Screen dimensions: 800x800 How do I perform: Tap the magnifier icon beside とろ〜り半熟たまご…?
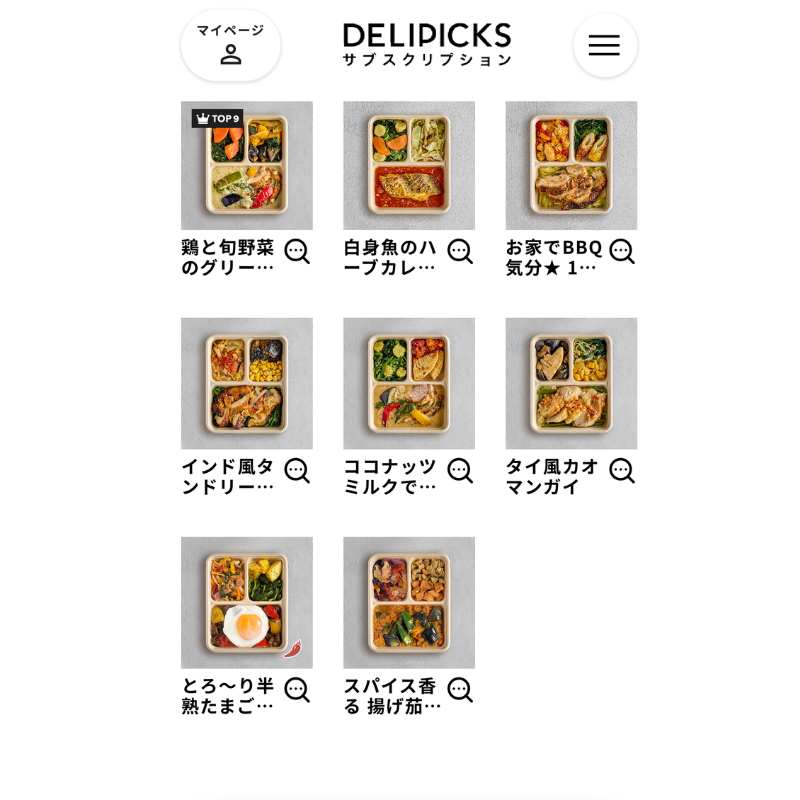(297, 689)
